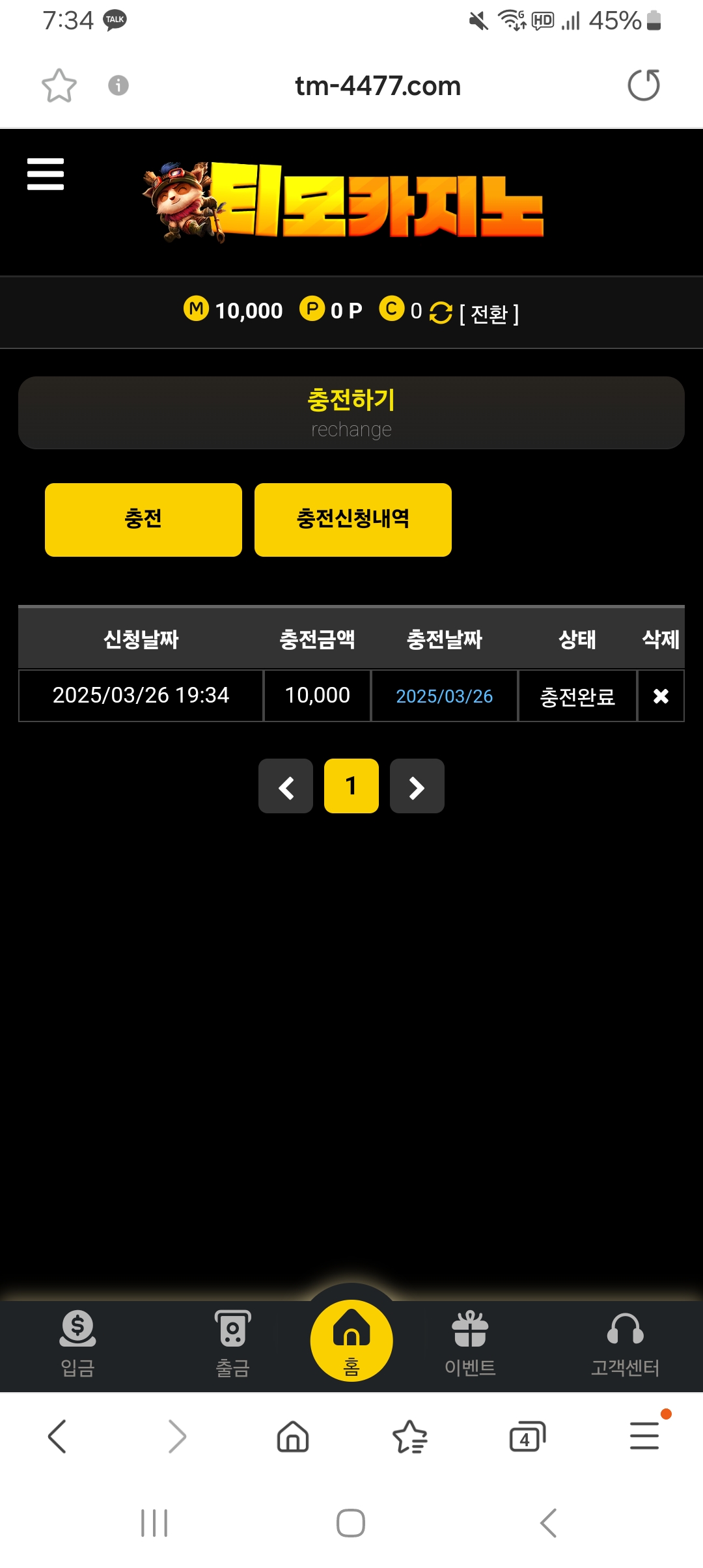This screenshot has height=1568, width=703.
Task: Select page 1 in pagination
Action: [x=351, y=787]
